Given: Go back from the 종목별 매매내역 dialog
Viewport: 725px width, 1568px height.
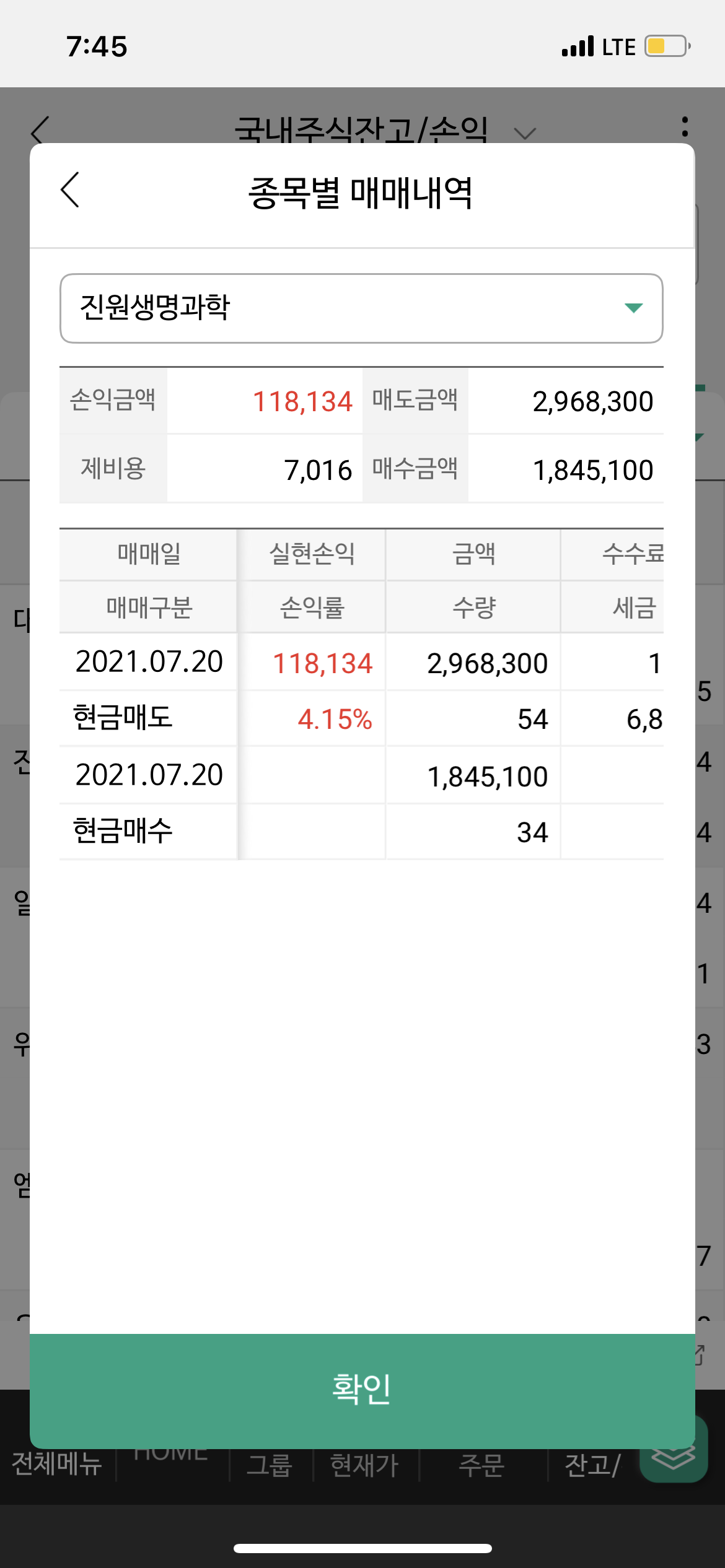Looking at the screenshot, I should [71, 189].
